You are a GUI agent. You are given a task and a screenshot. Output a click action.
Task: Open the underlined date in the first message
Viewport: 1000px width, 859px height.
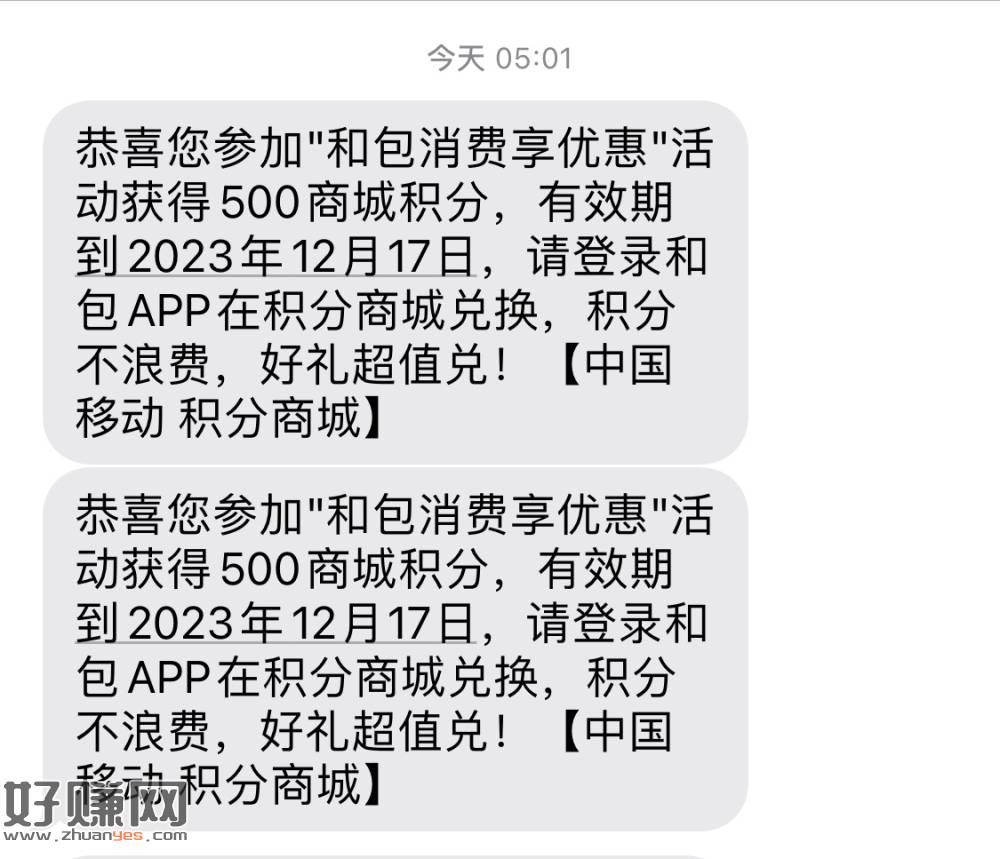pyautogui.click(x=275, y=258)
